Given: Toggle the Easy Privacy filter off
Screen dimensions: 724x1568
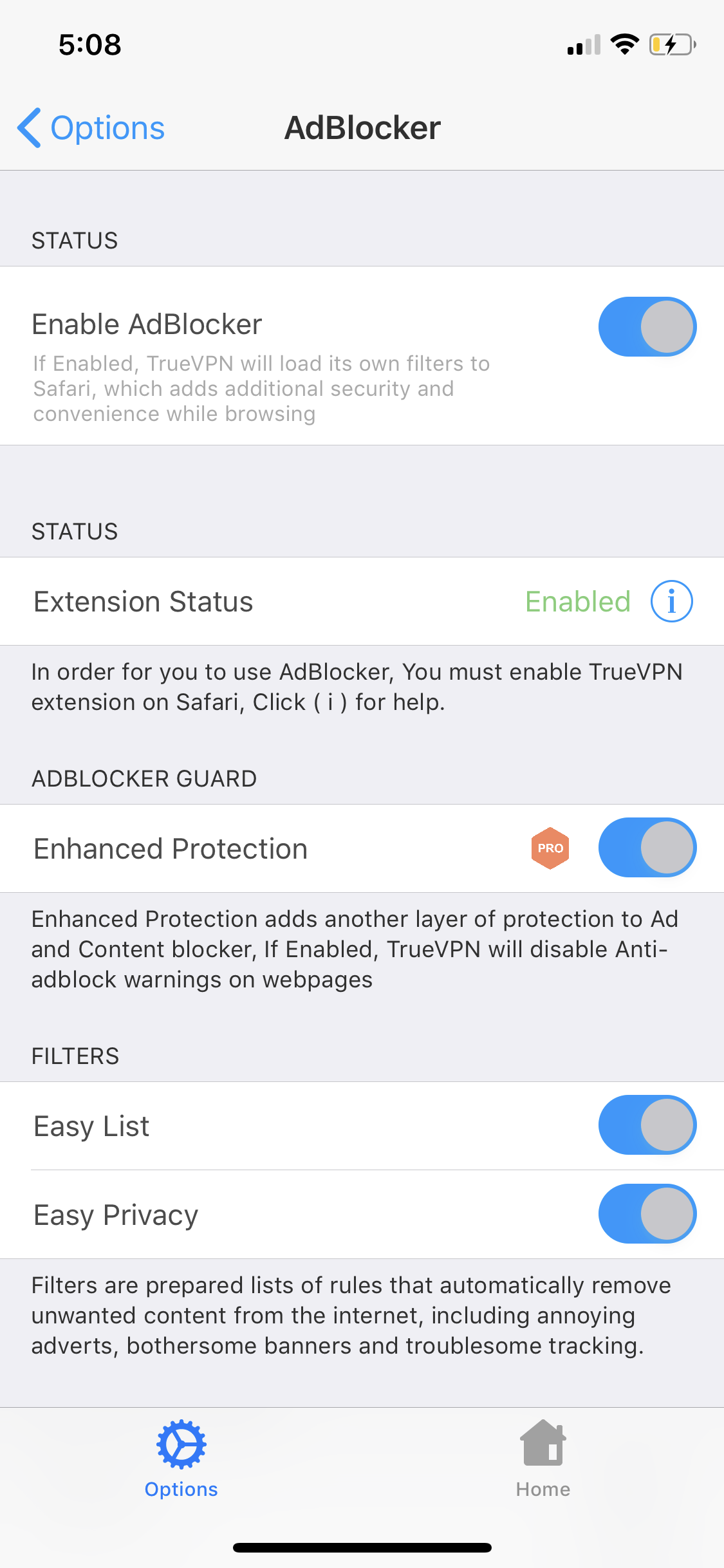Looking at the screenshot, I should 647,1213.
